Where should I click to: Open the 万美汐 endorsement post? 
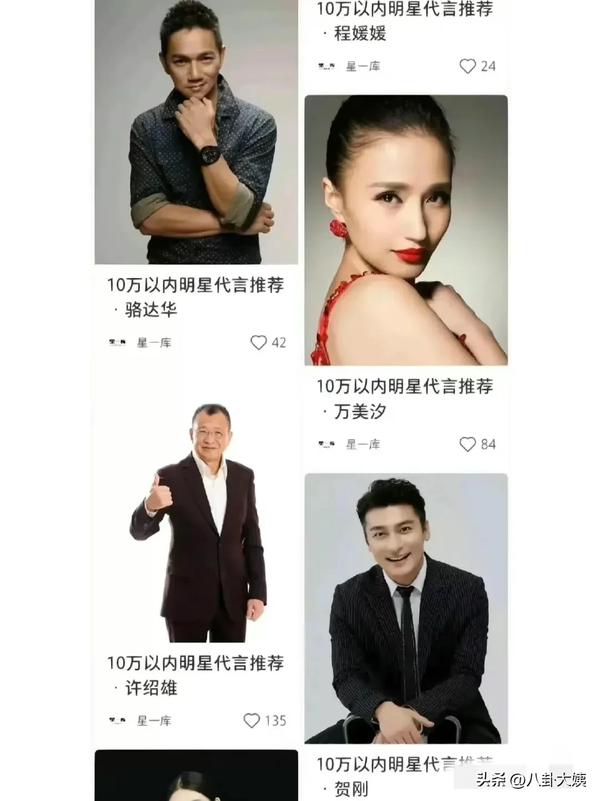[x=405, y=230]
